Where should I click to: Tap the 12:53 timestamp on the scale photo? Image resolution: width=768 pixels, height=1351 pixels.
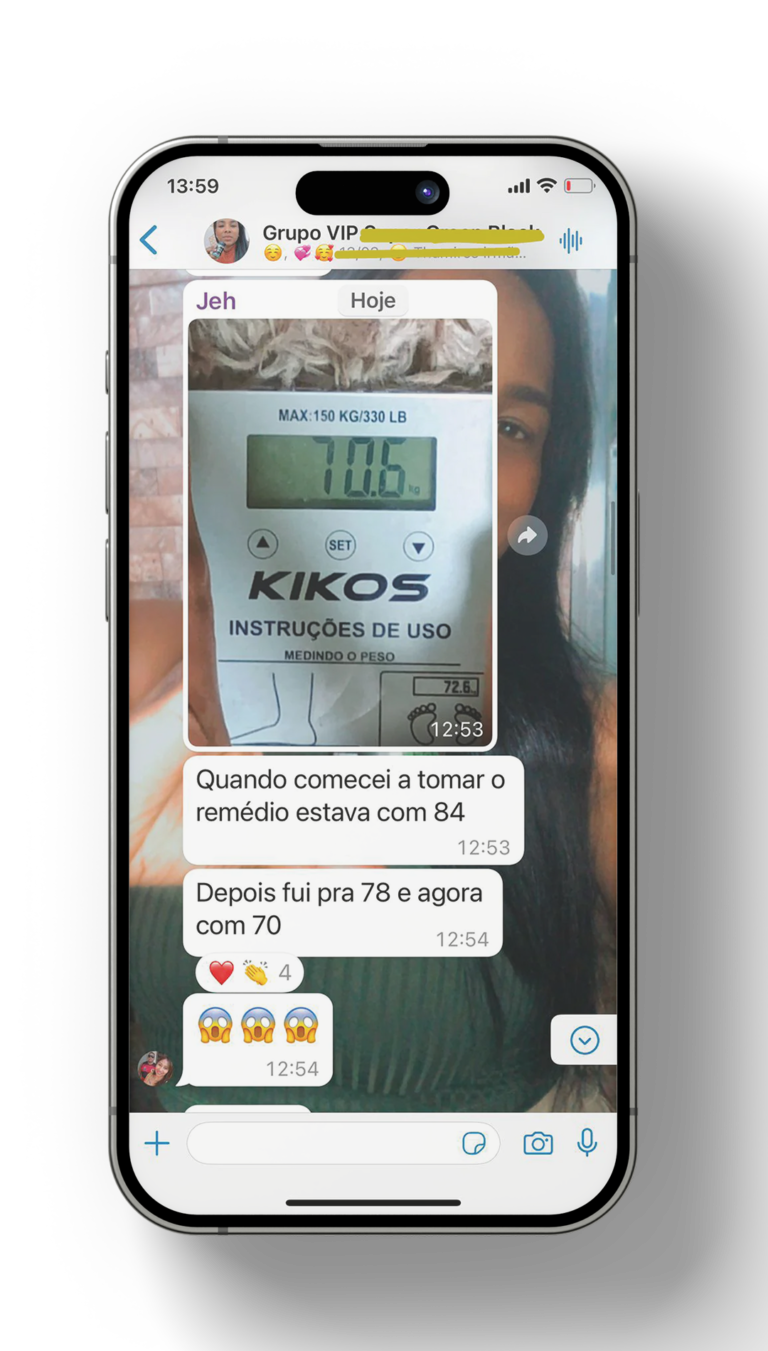click(x=459, y=729)
